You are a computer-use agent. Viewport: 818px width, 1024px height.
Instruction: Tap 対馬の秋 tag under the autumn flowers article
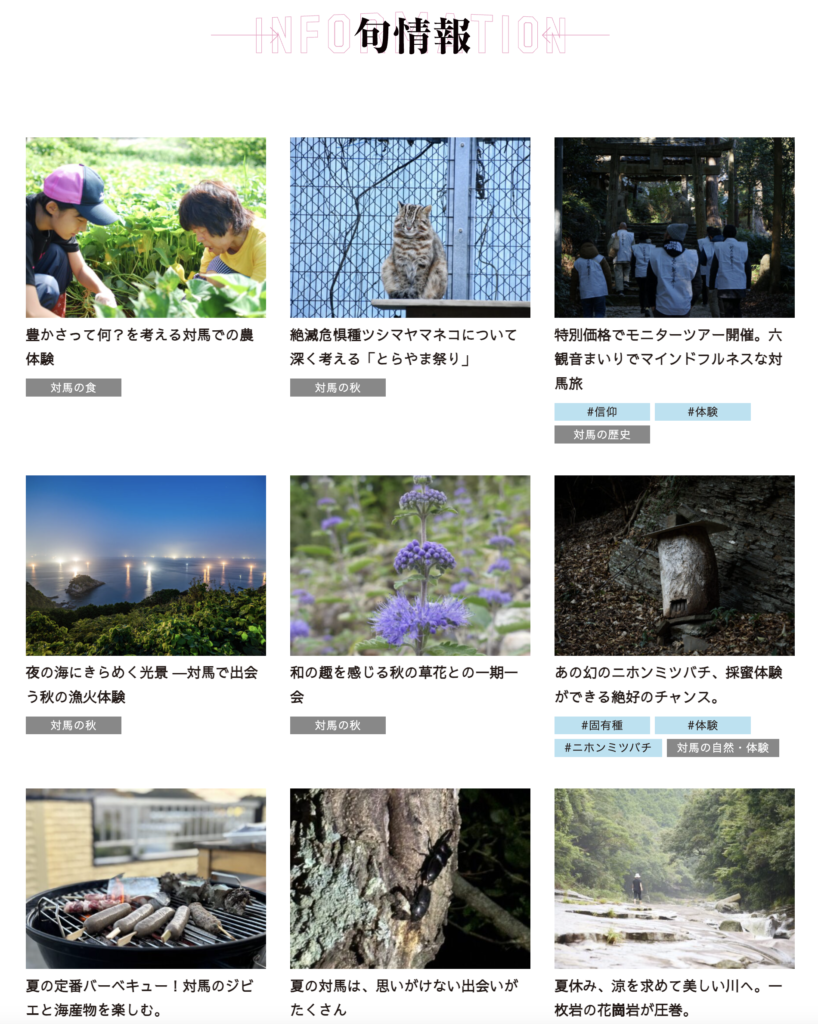click(338, 726)
